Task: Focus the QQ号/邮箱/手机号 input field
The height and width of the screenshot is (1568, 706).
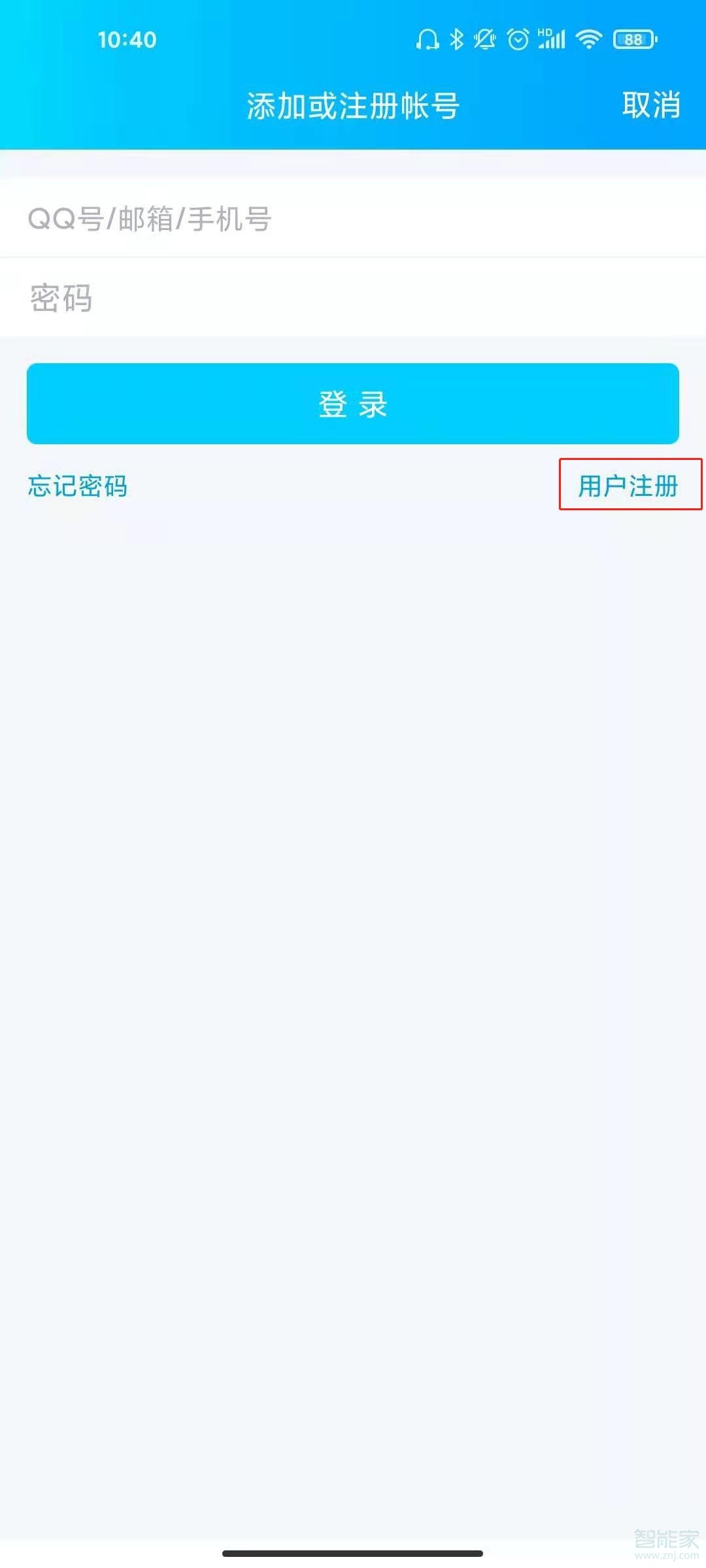Action: (353, 218)
